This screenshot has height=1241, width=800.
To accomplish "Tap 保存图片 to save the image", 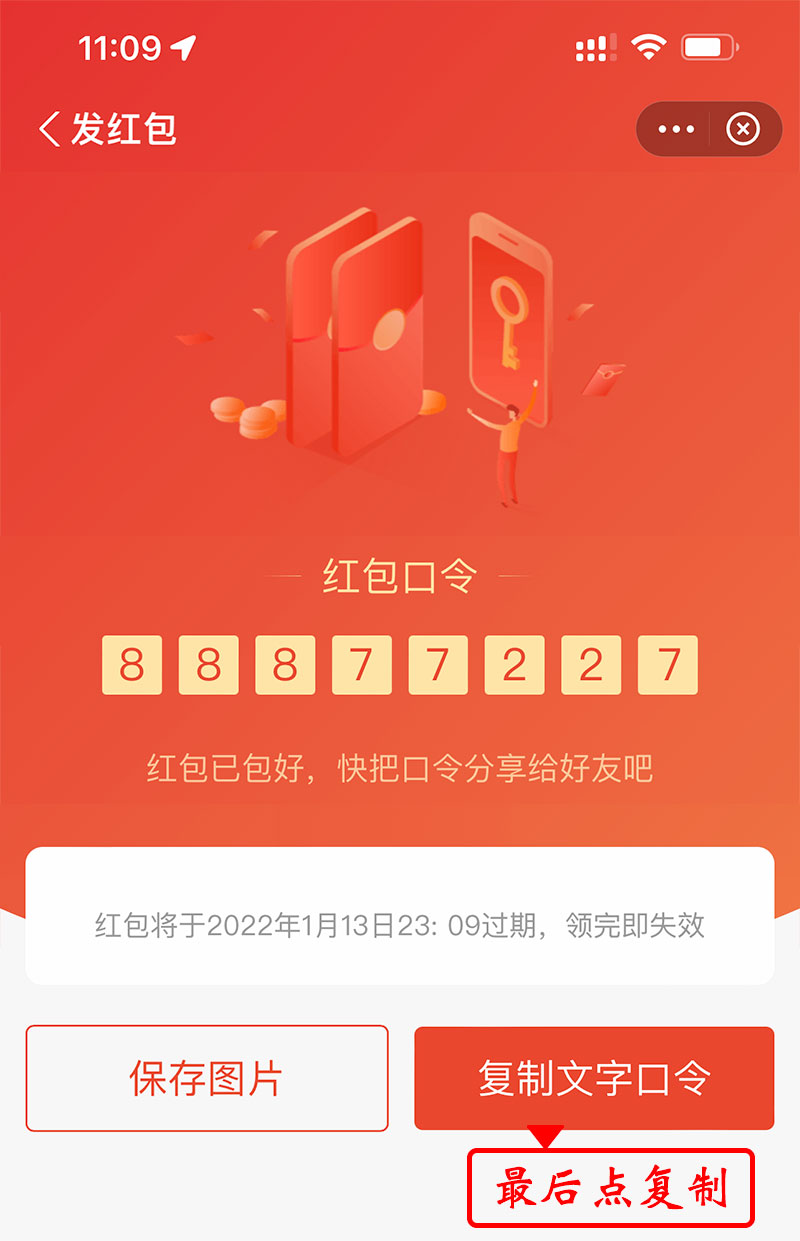I will [x=207, y=1078].
